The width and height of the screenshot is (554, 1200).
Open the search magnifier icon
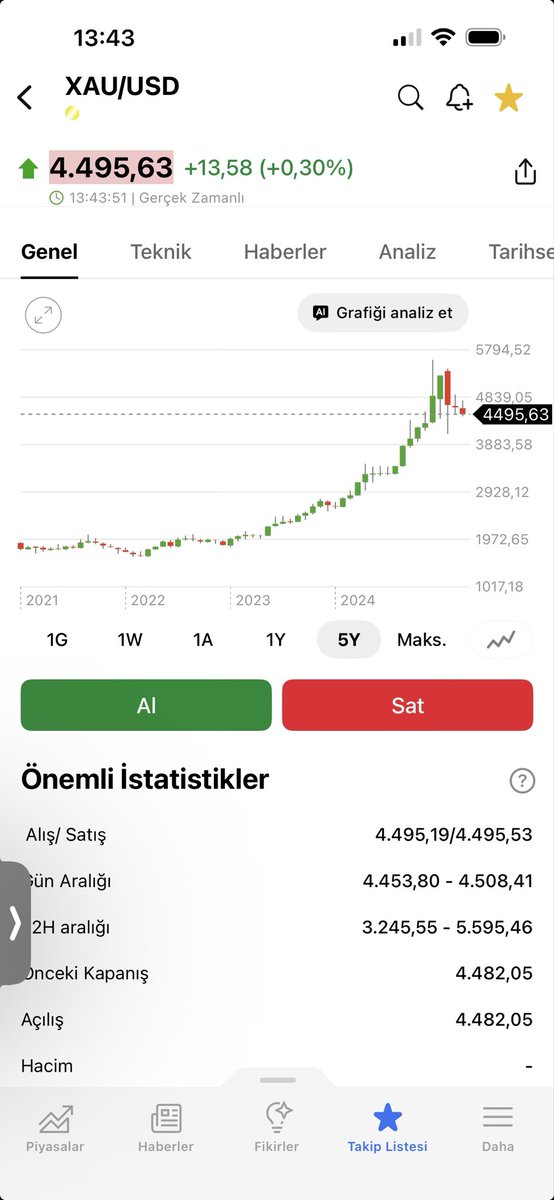point(410,97)
